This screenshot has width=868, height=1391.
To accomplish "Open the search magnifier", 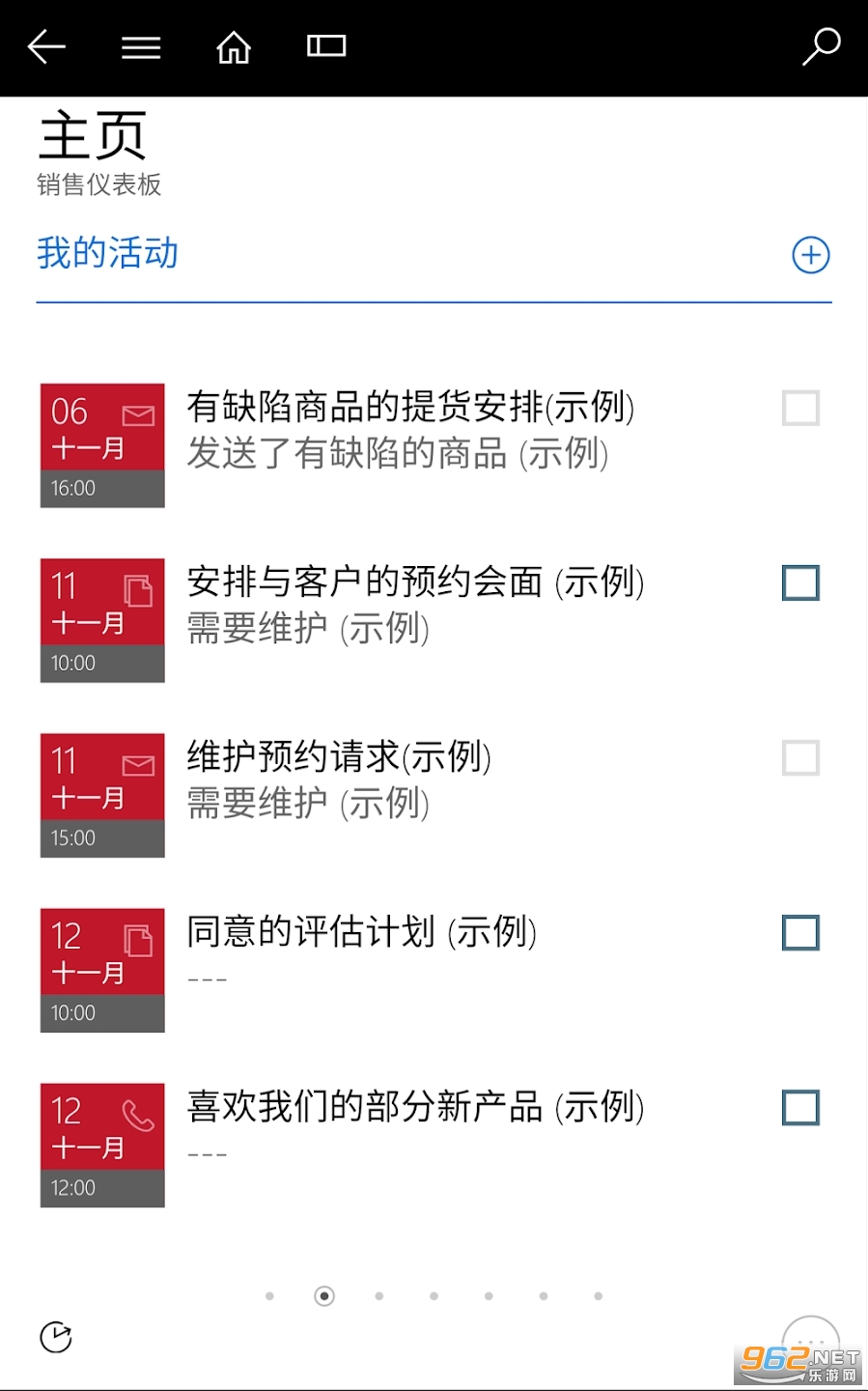I will 822,46.
